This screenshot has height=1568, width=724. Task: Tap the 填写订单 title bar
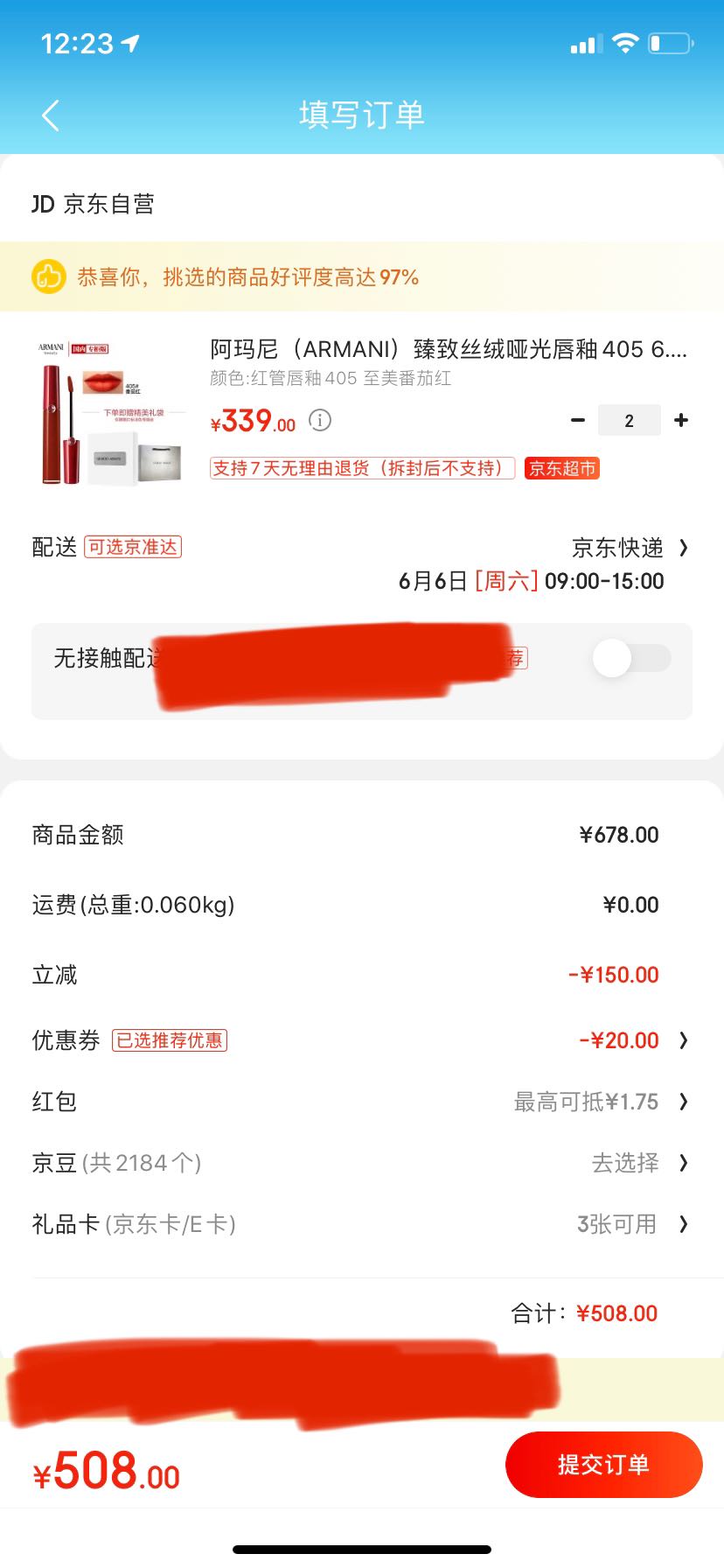click(362, 115)
